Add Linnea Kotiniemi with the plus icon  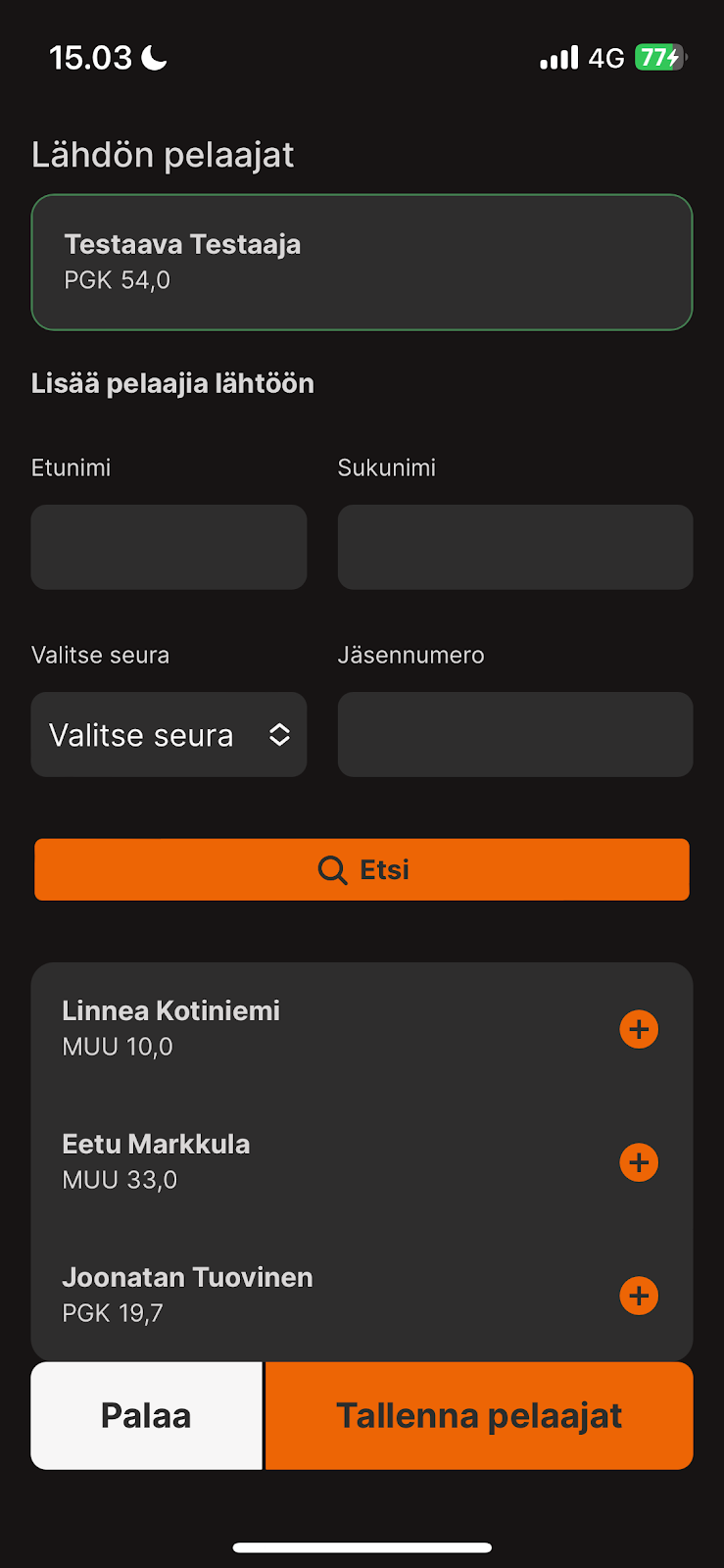(x=639, y=1029)
